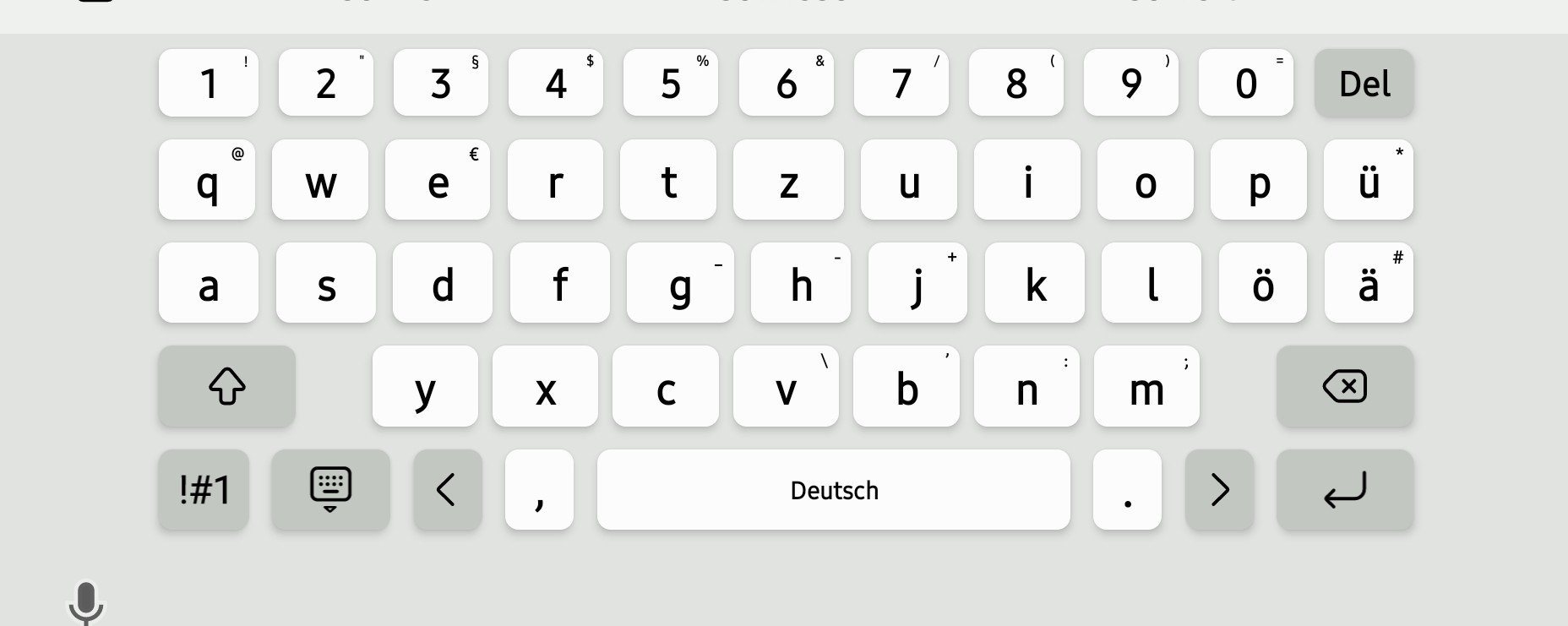
Task: Hit the enter key
Action: 1344,490
